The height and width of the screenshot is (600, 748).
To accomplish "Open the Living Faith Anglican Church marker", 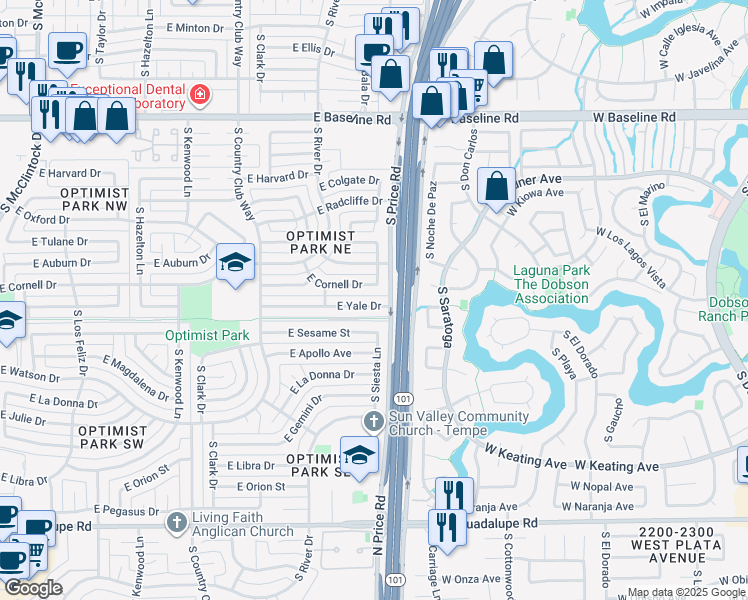I will 177,523.
